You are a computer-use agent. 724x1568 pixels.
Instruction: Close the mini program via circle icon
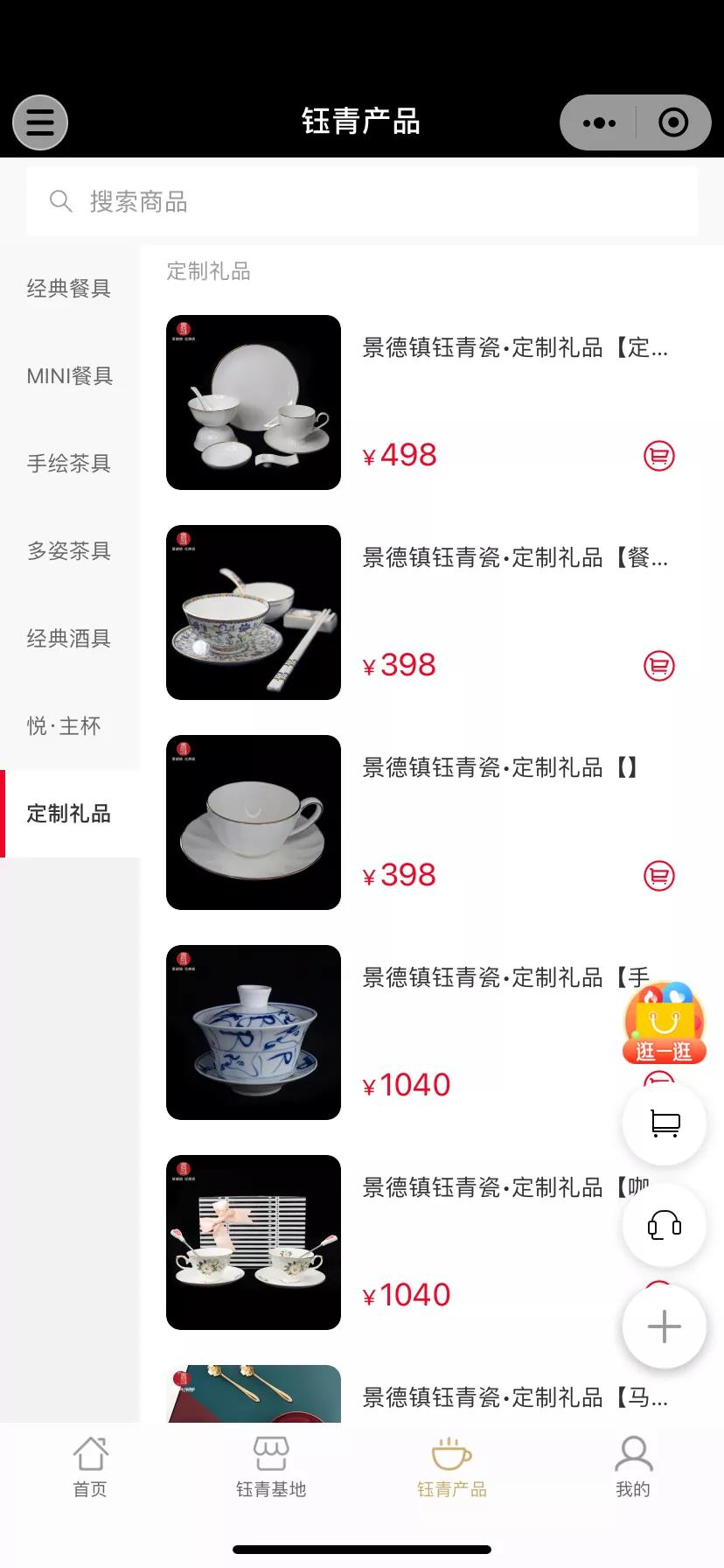672,122
